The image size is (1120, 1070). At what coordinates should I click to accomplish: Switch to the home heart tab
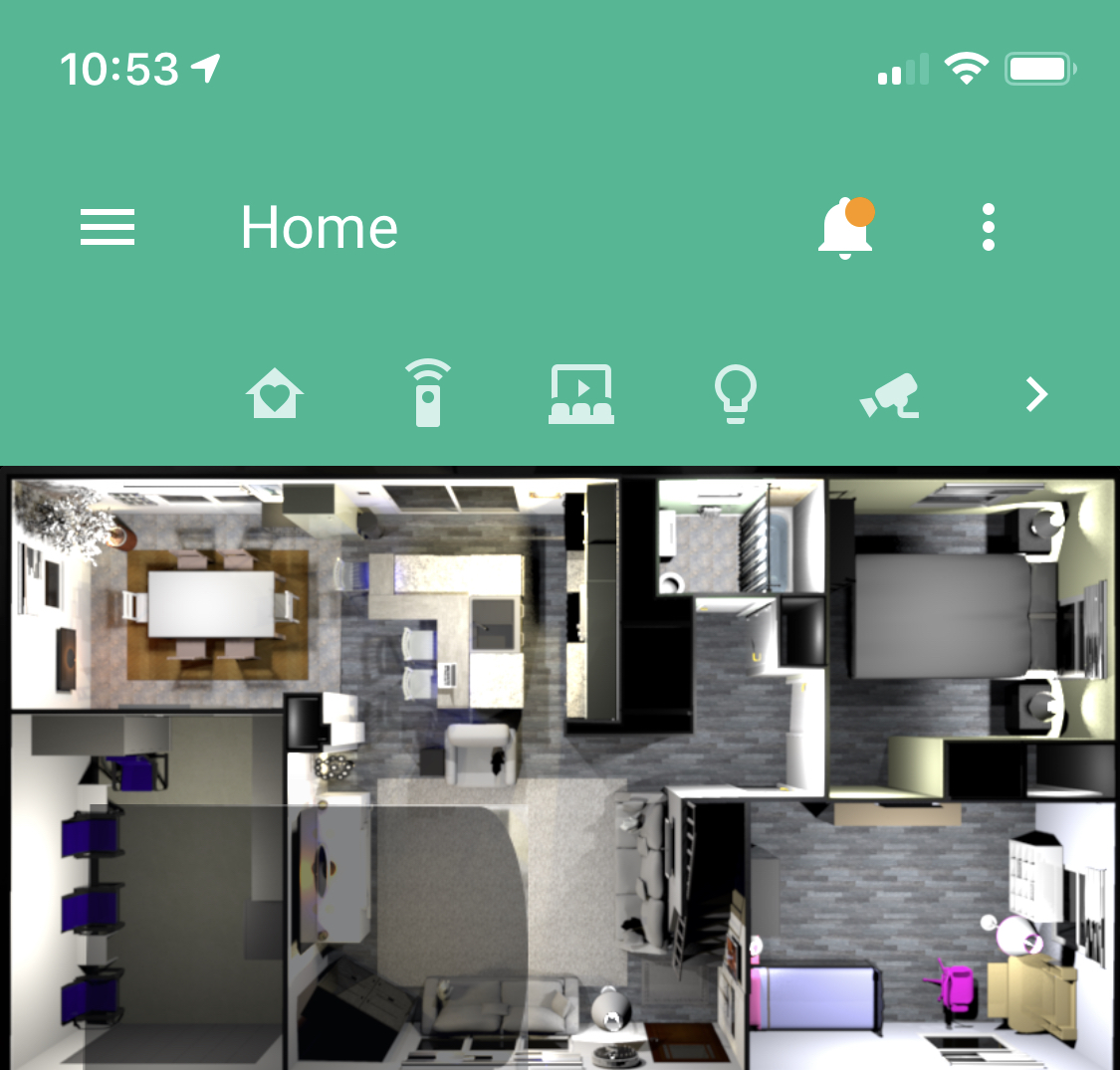click(275, 394)
